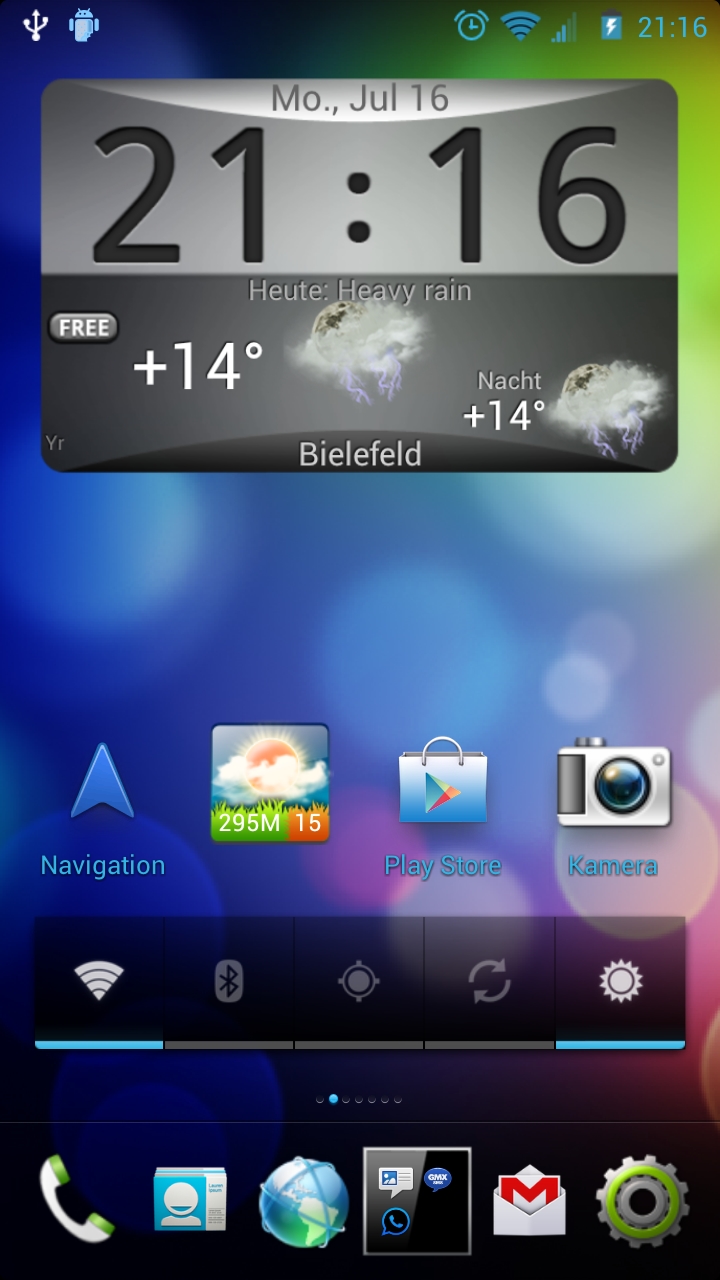Viewport: 720px width, 1280px height.
Task: Open the contacts app in the dock
Action: (190, 1200)
